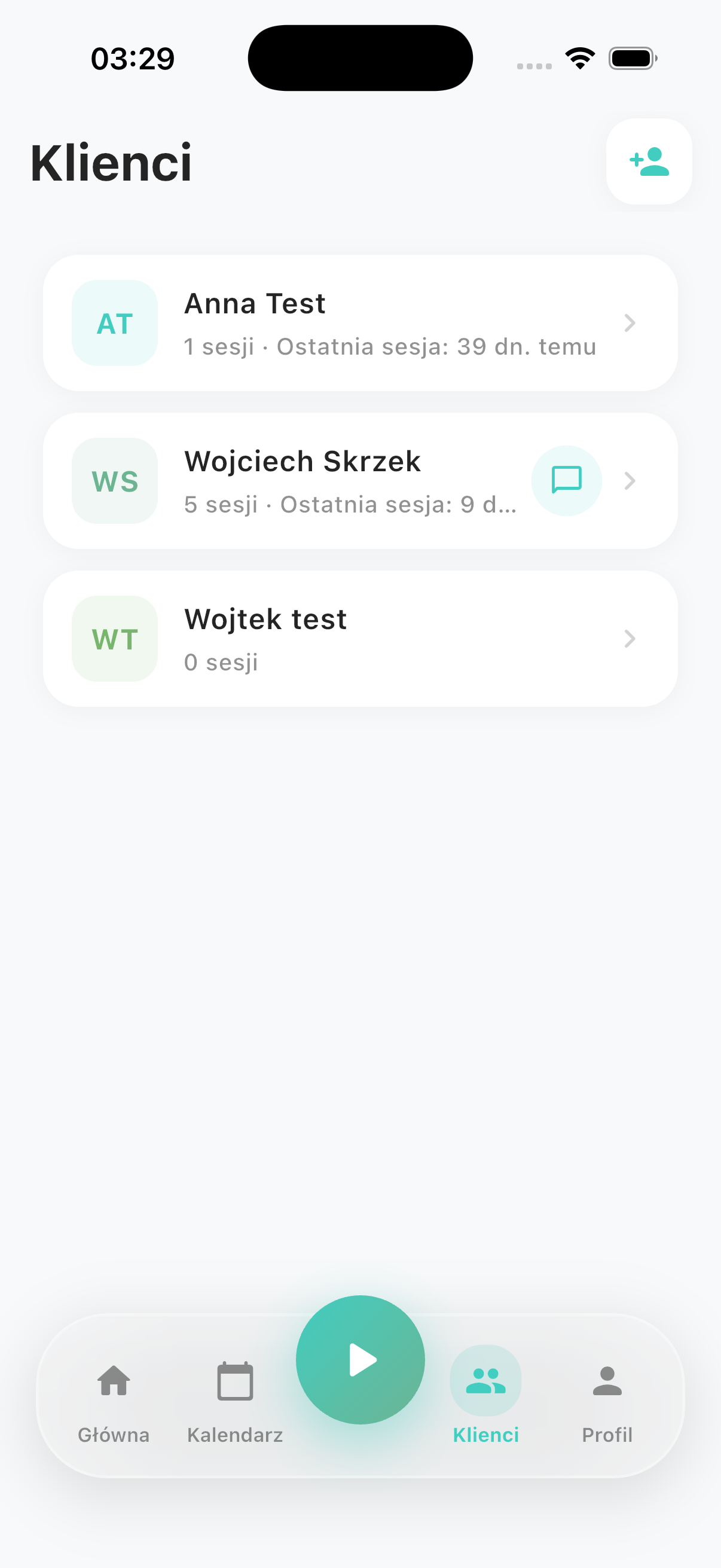The image size is (721, 1568).
Task: Tap the AT avatar for Anna Test
Action: click(x=114, y=322)
